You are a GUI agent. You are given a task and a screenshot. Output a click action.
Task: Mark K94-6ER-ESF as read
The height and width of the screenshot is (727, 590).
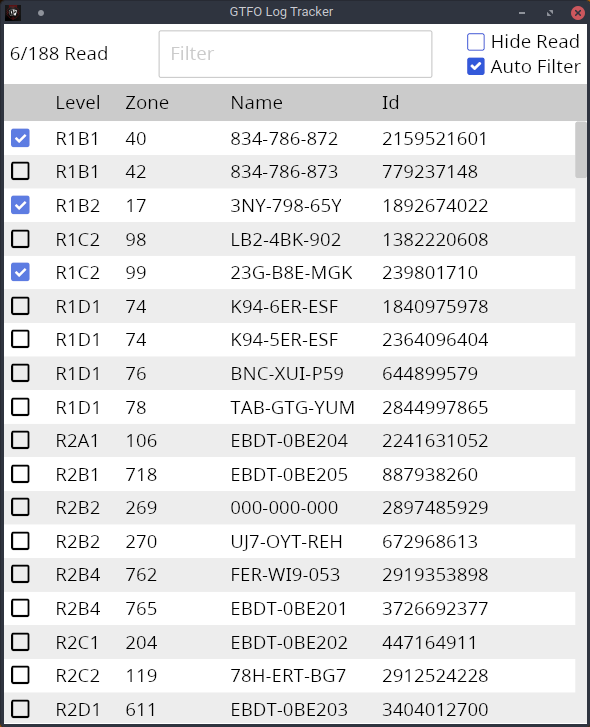(x=20, y=306)
